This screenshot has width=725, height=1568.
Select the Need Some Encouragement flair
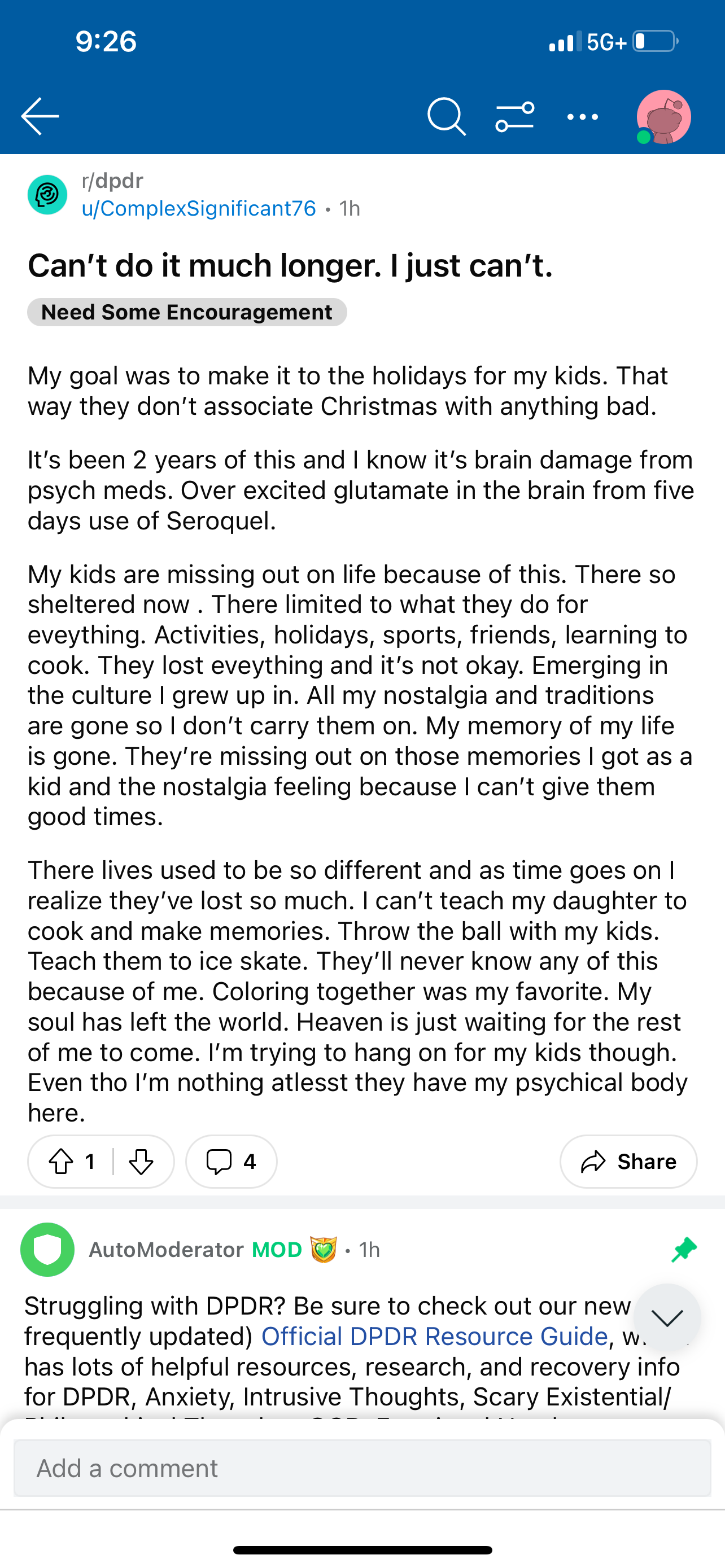point(187,312)
